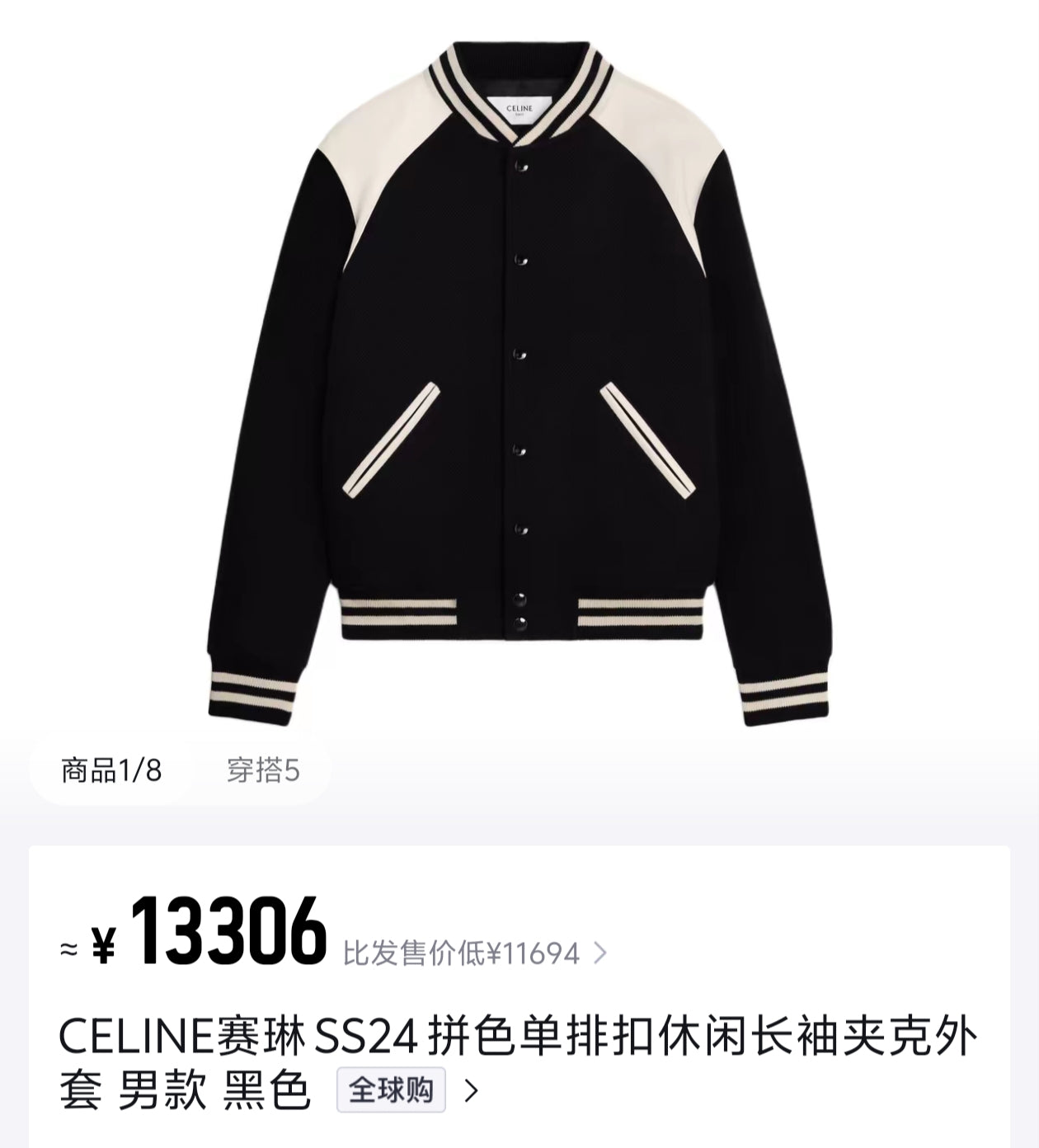
Task: Switch to the 穿搭5 tab
Action: (263, 771)
